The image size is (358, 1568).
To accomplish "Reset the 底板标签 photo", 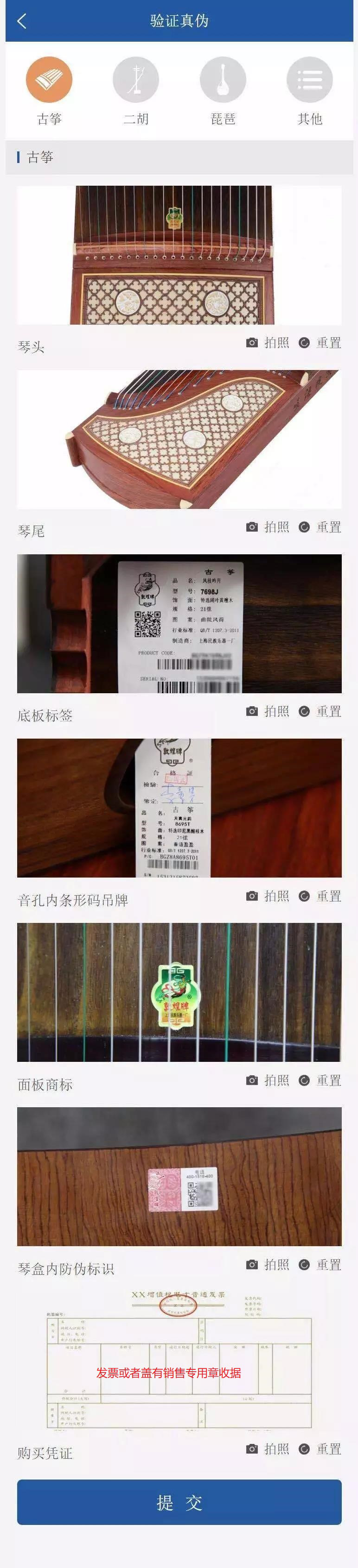I will (320, 712).
